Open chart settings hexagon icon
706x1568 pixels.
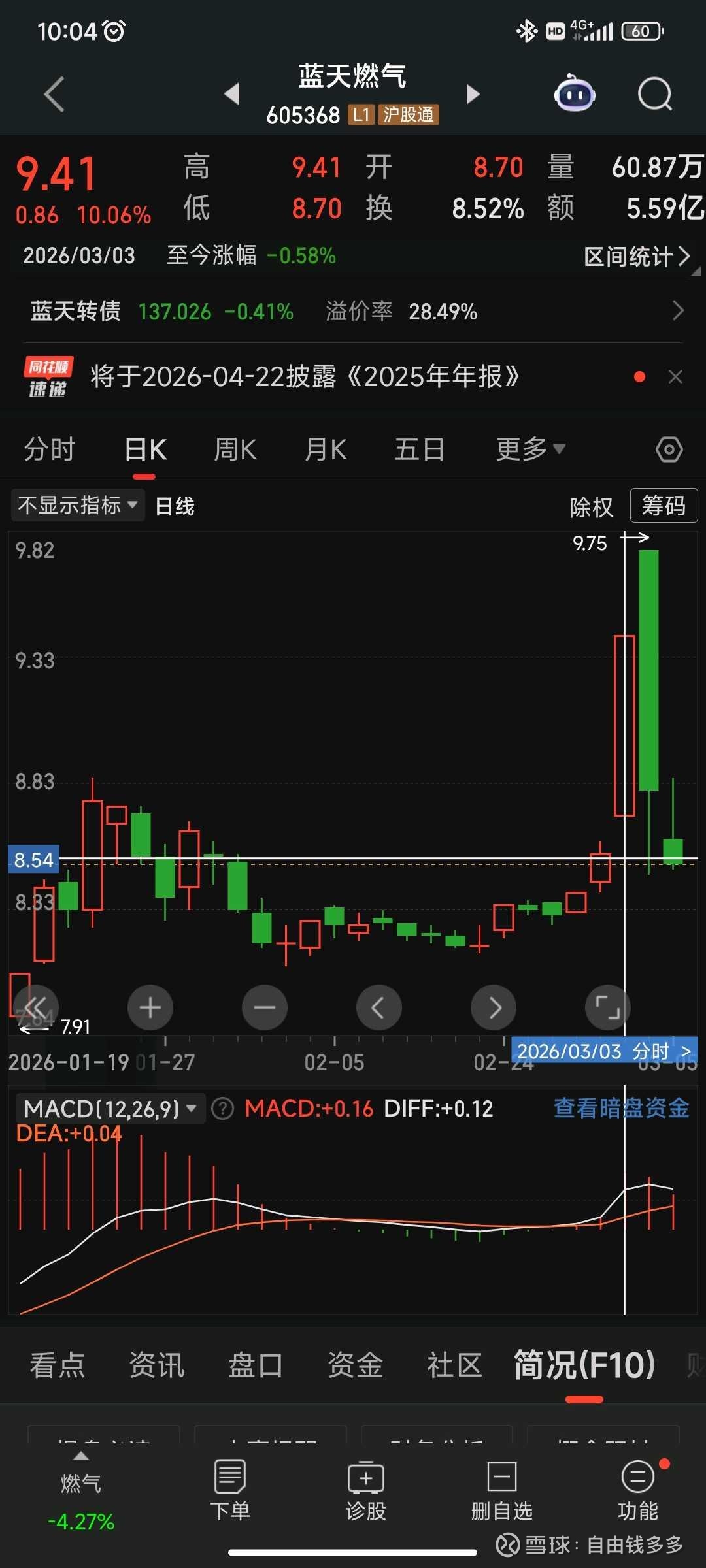click(x=669, y=449)
